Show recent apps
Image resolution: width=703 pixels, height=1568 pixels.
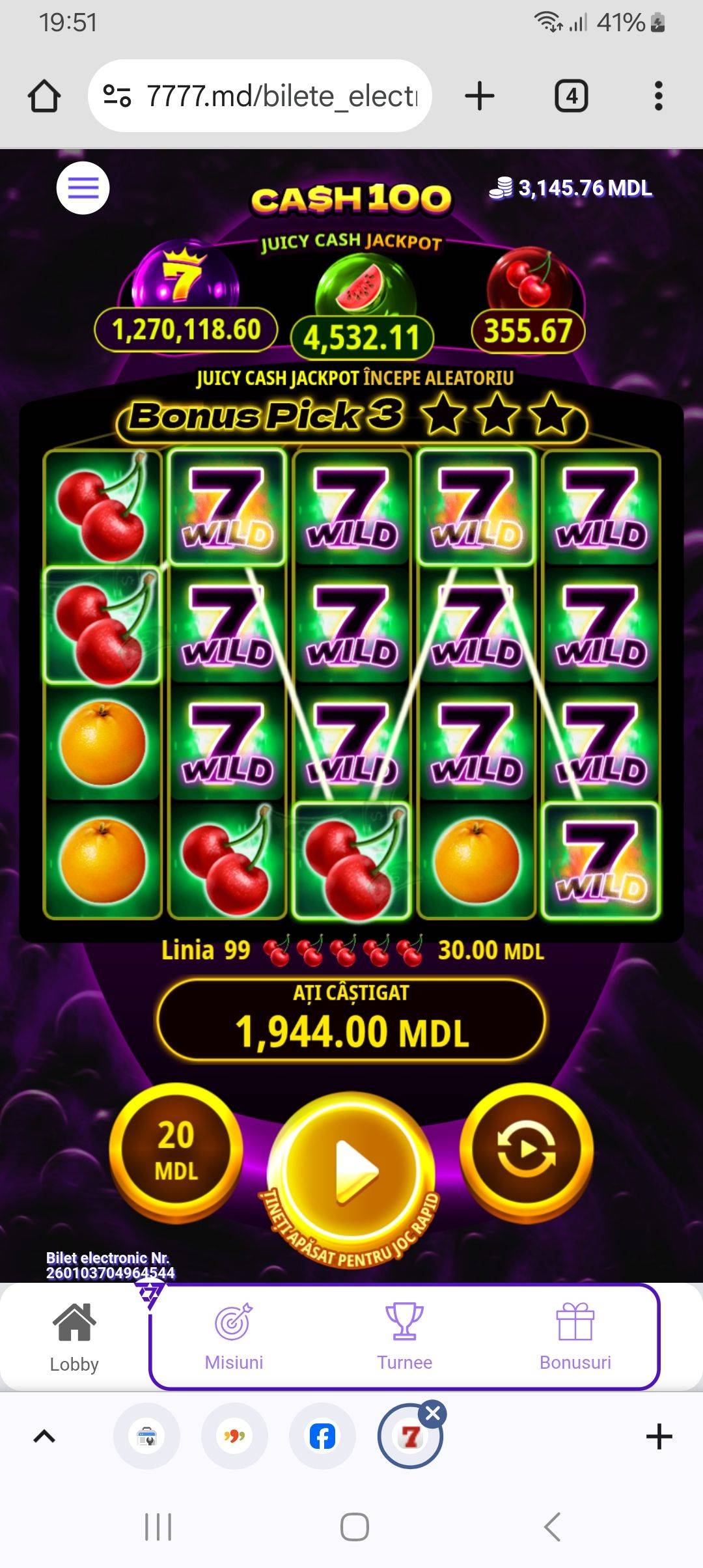(158, 1526)
